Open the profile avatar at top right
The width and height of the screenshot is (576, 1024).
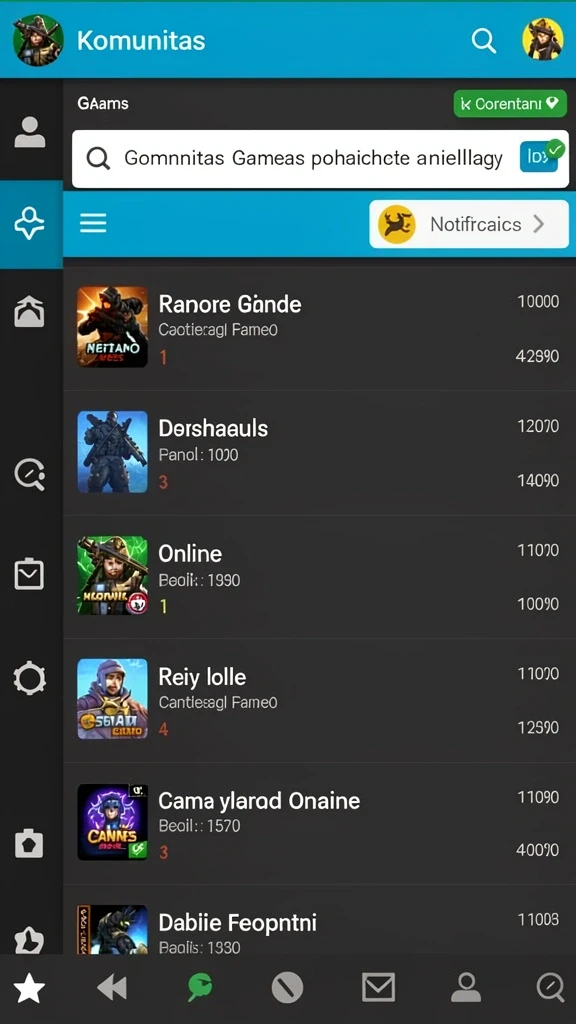click(x=543, y=40)
